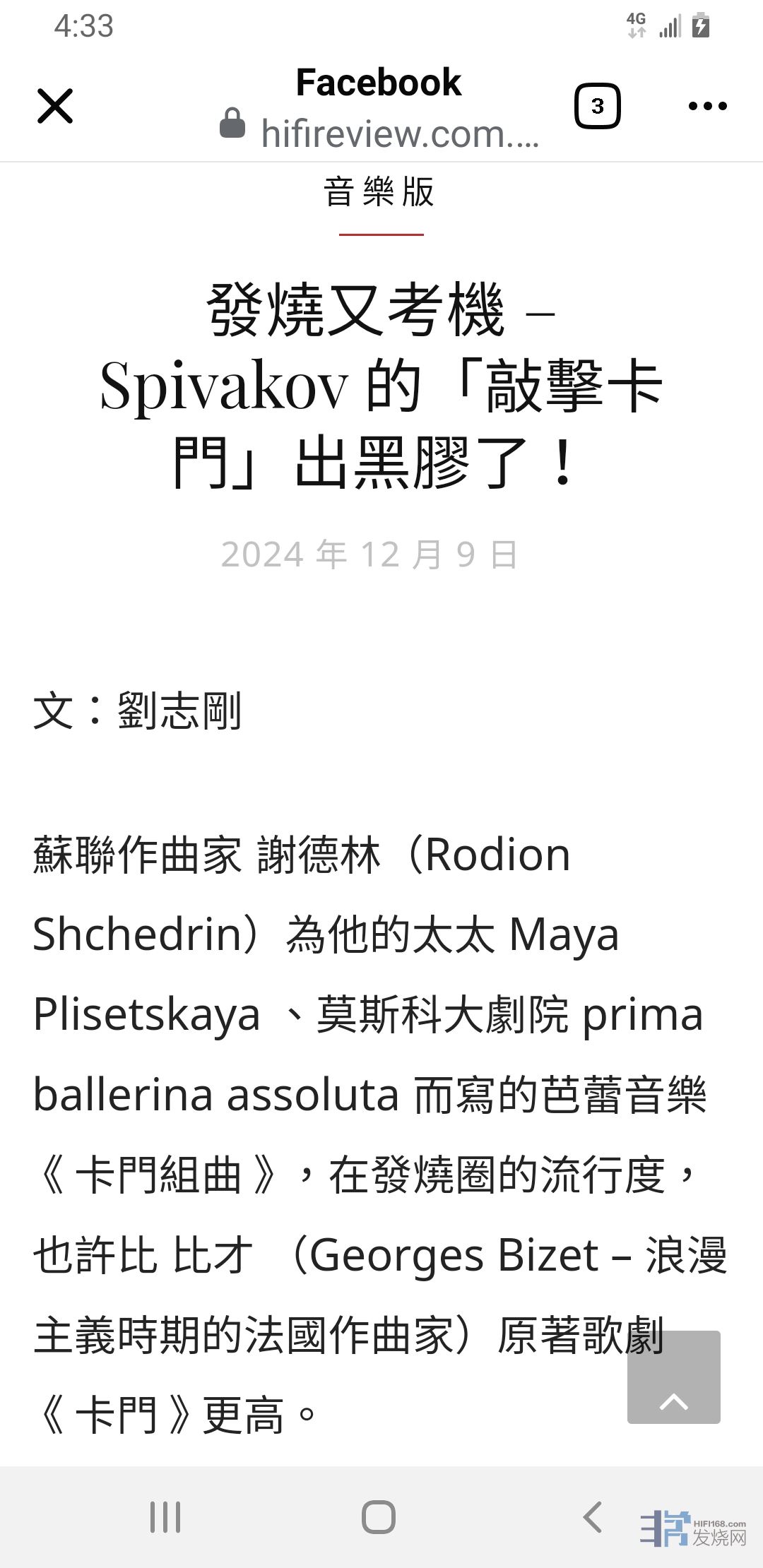Close the in-app browser page

(x=55, y=106)
